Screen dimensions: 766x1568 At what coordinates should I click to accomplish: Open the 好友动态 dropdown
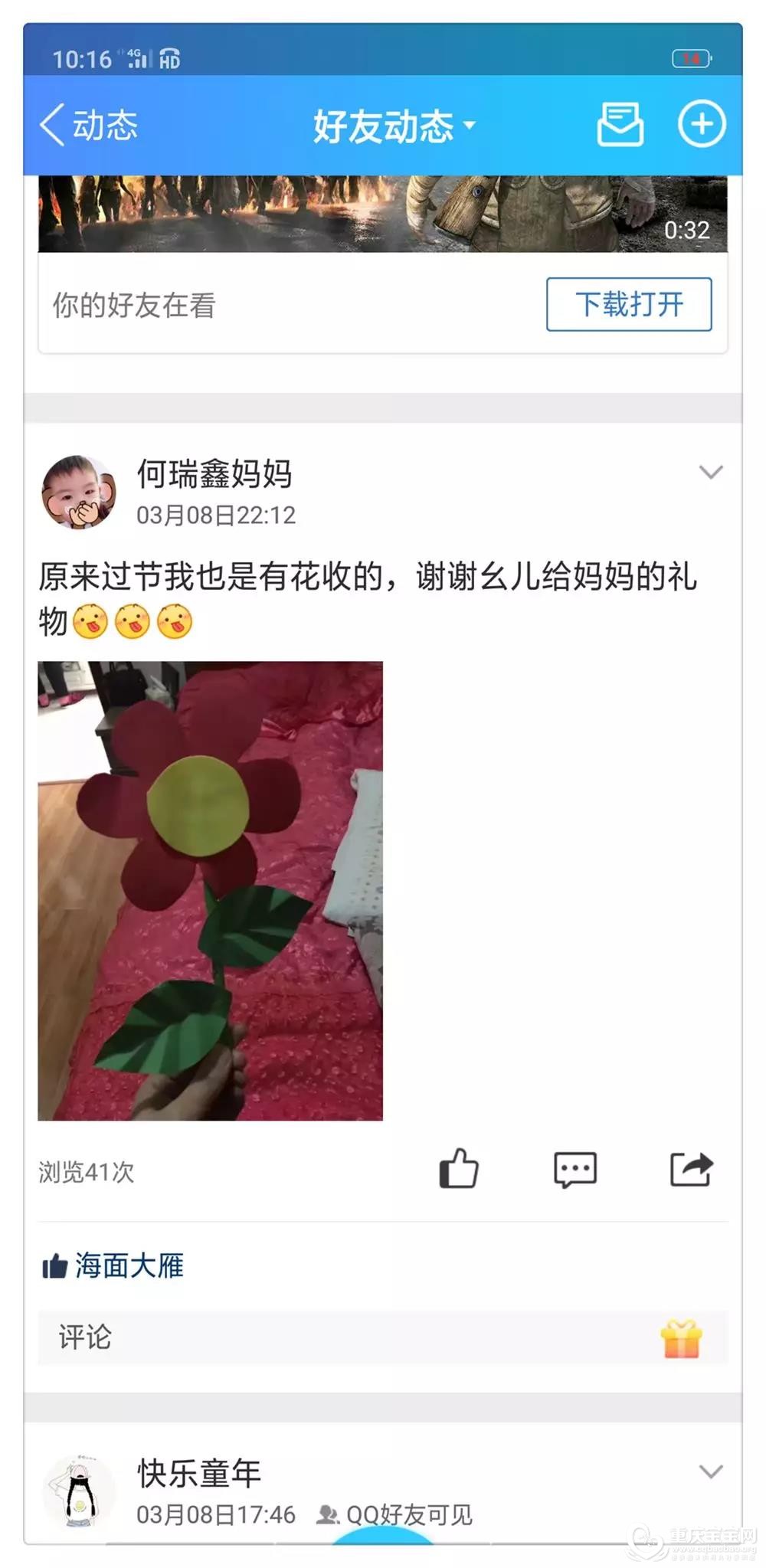pyautogui.click(x=394, y=126)
